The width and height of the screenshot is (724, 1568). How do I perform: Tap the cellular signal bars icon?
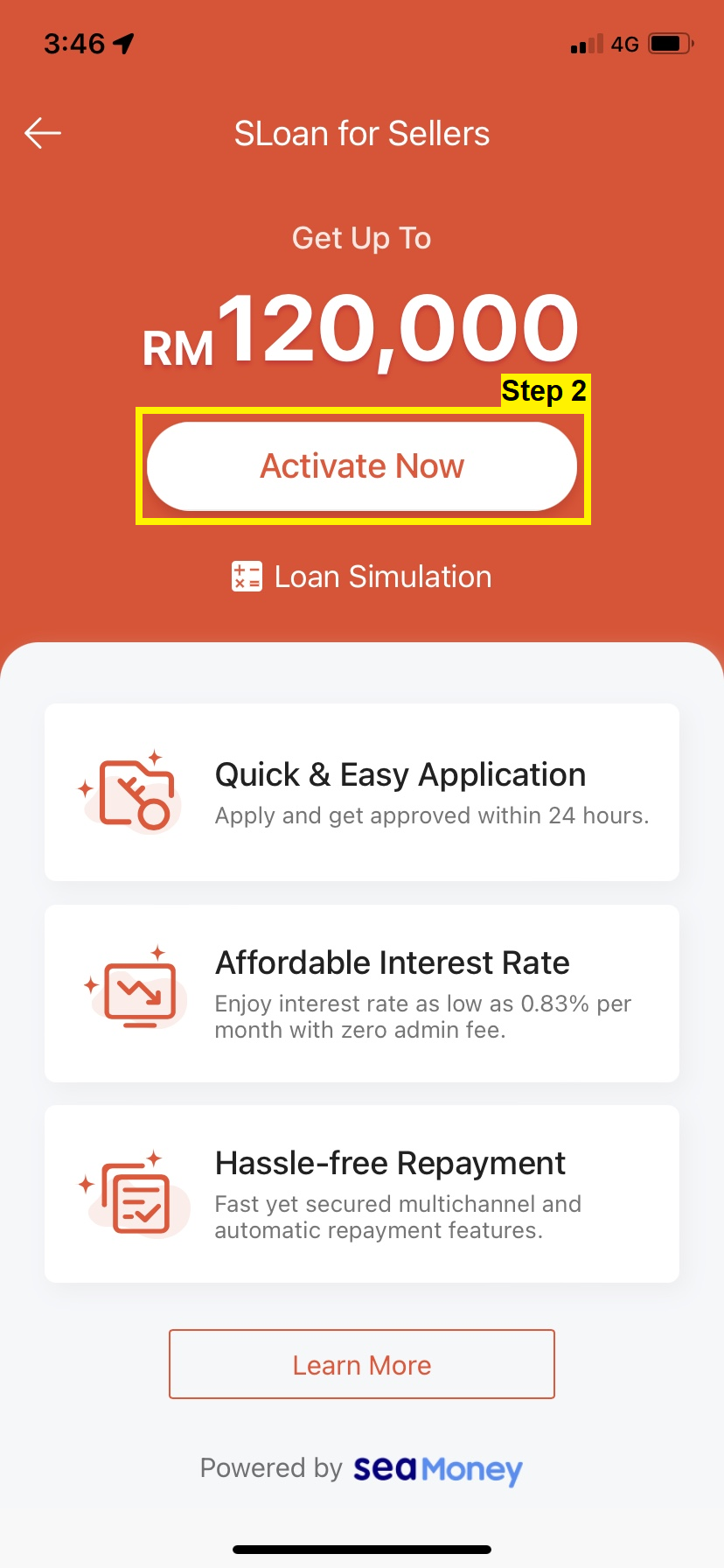(585, 43)
